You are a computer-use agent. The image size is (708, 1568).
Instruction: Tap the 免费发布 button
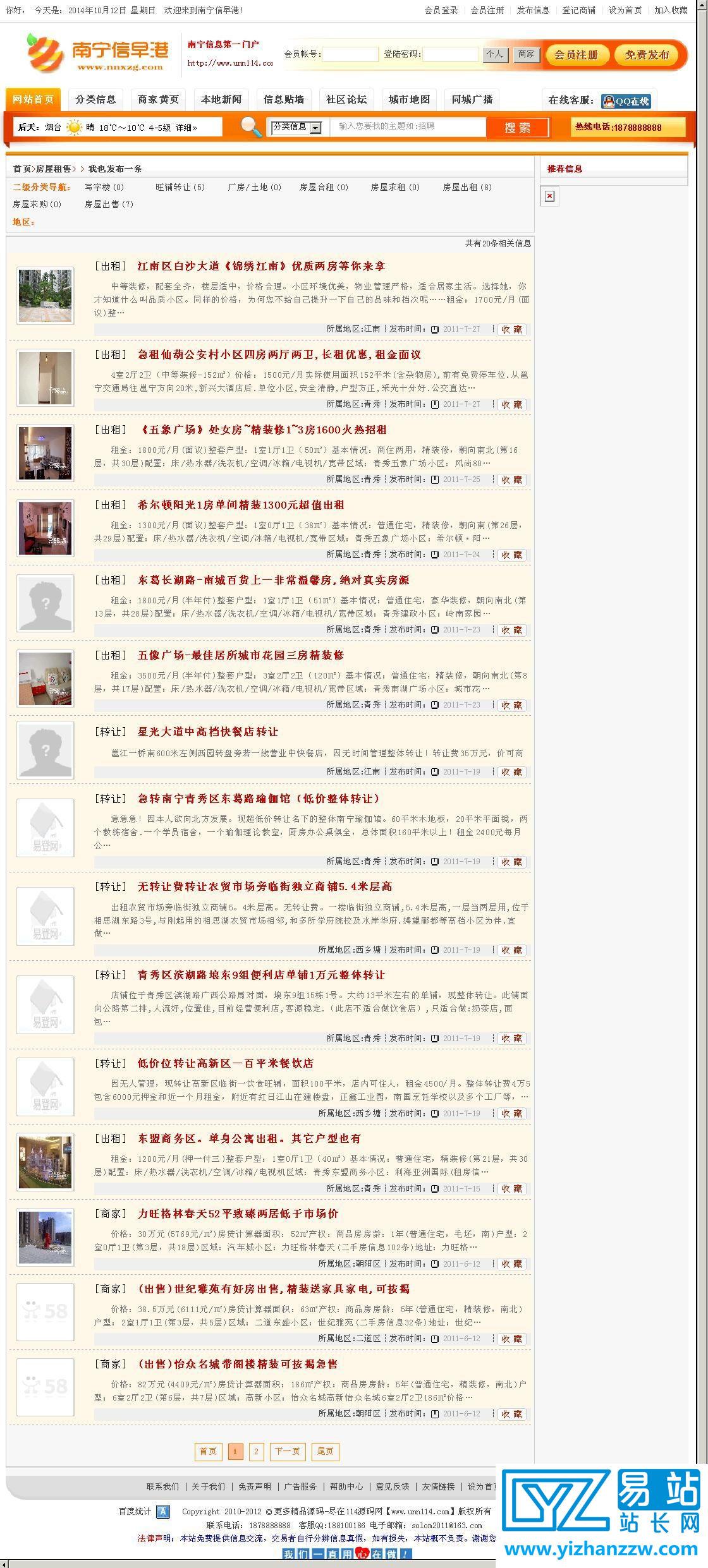647,55
